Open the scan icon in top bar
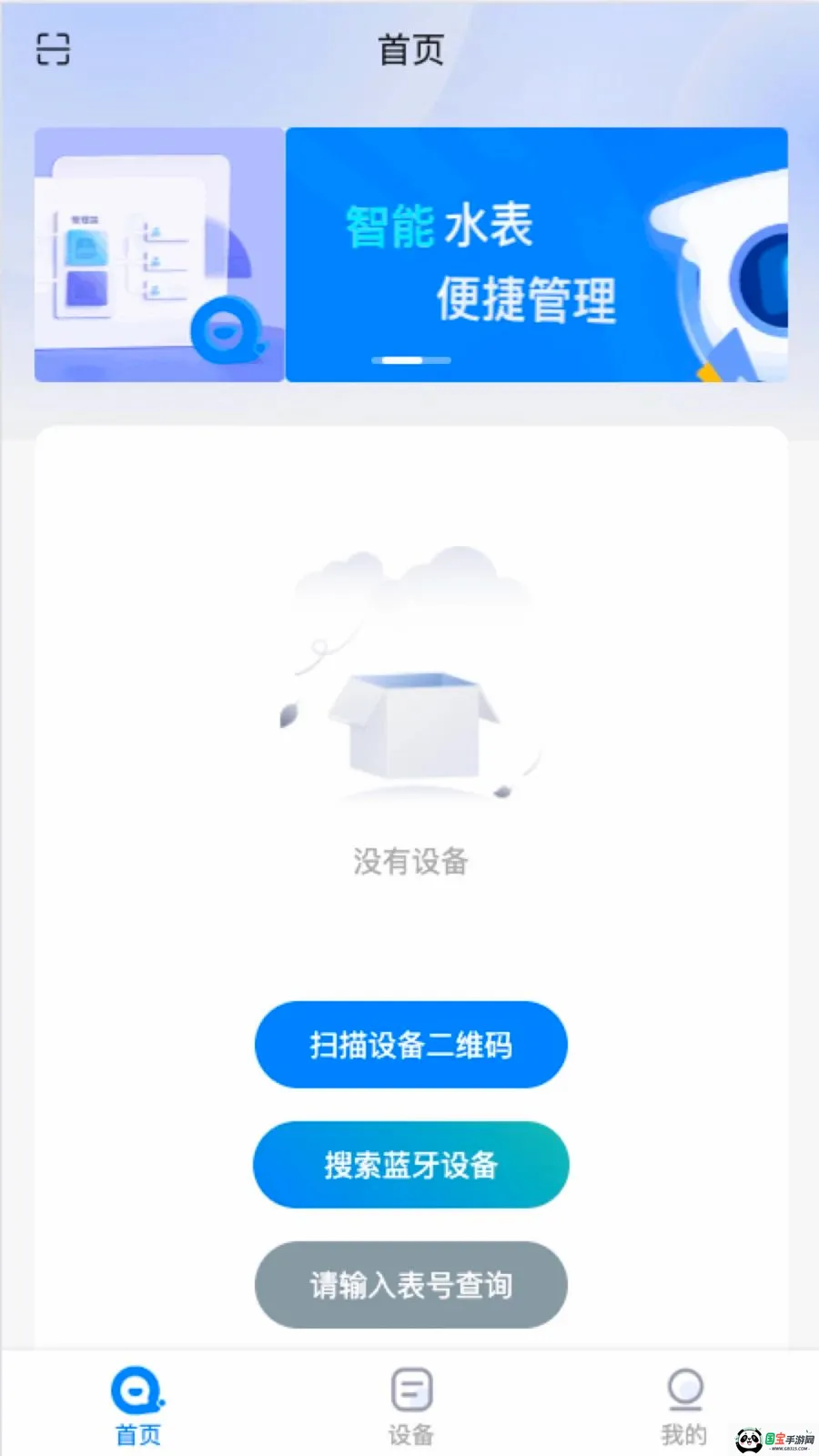 (53, 49)
